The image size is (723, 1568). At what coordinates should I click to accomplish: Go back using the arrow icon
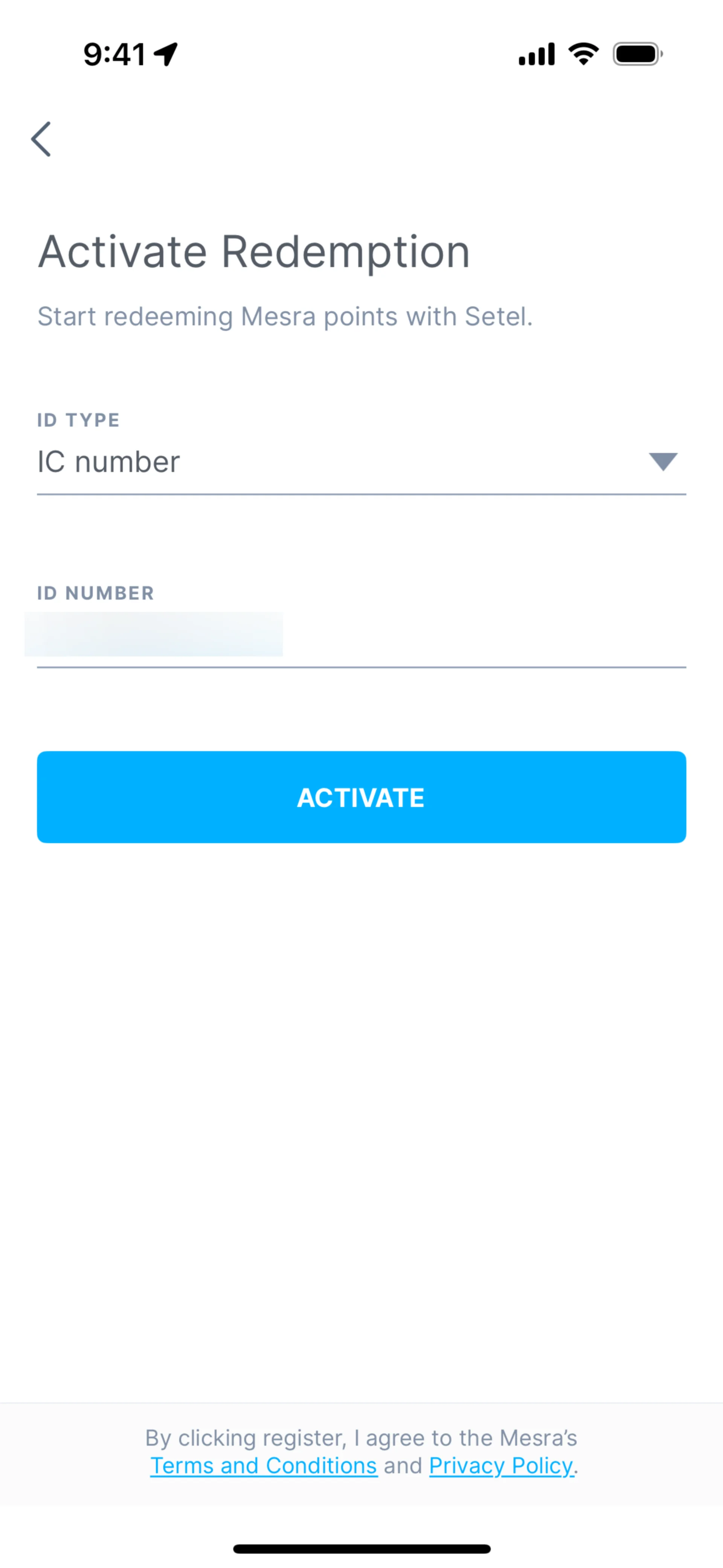pos(41,139)
